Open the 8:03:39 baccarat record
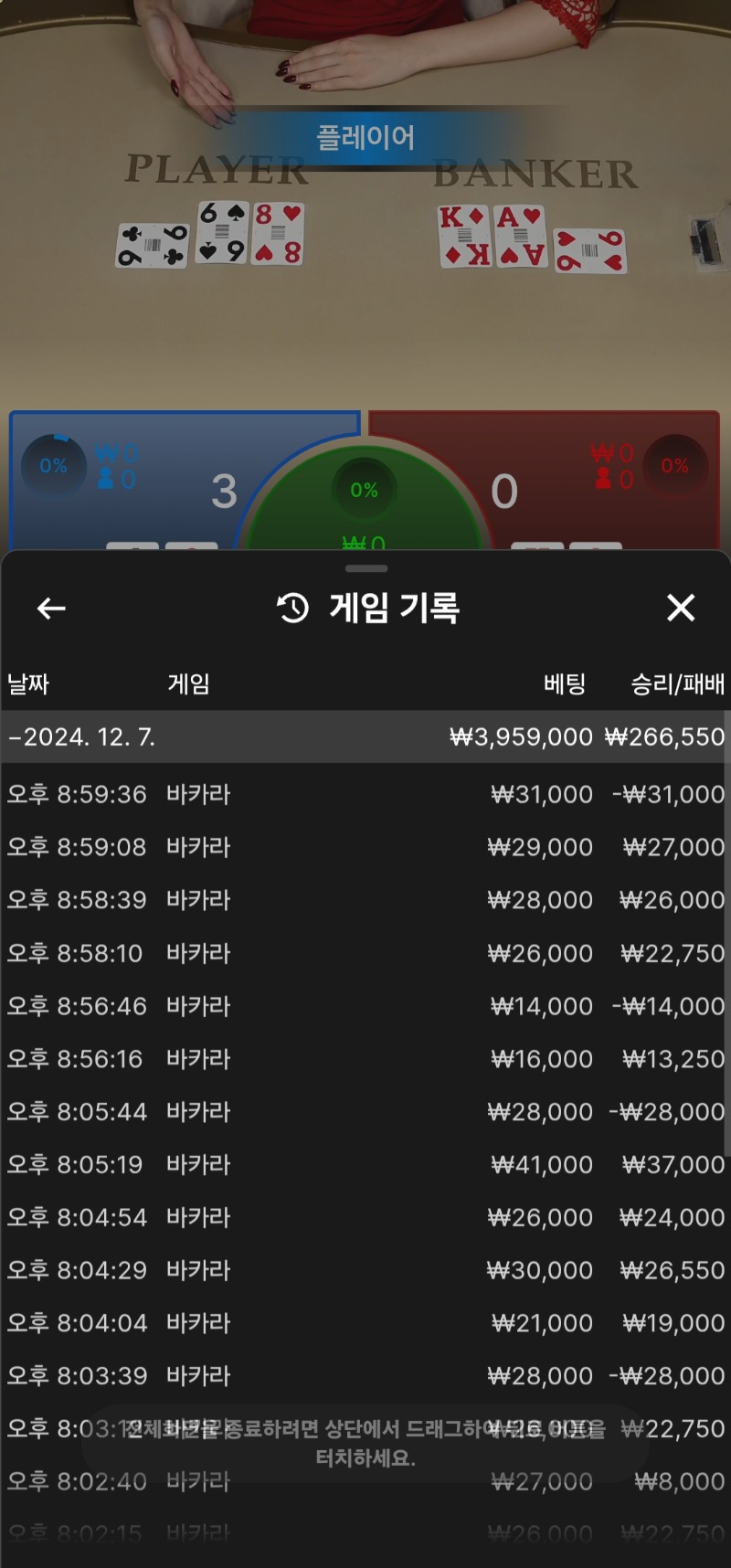This screenshot has height=1568, width=731. pyautogui.click(x=365, y=1376)
